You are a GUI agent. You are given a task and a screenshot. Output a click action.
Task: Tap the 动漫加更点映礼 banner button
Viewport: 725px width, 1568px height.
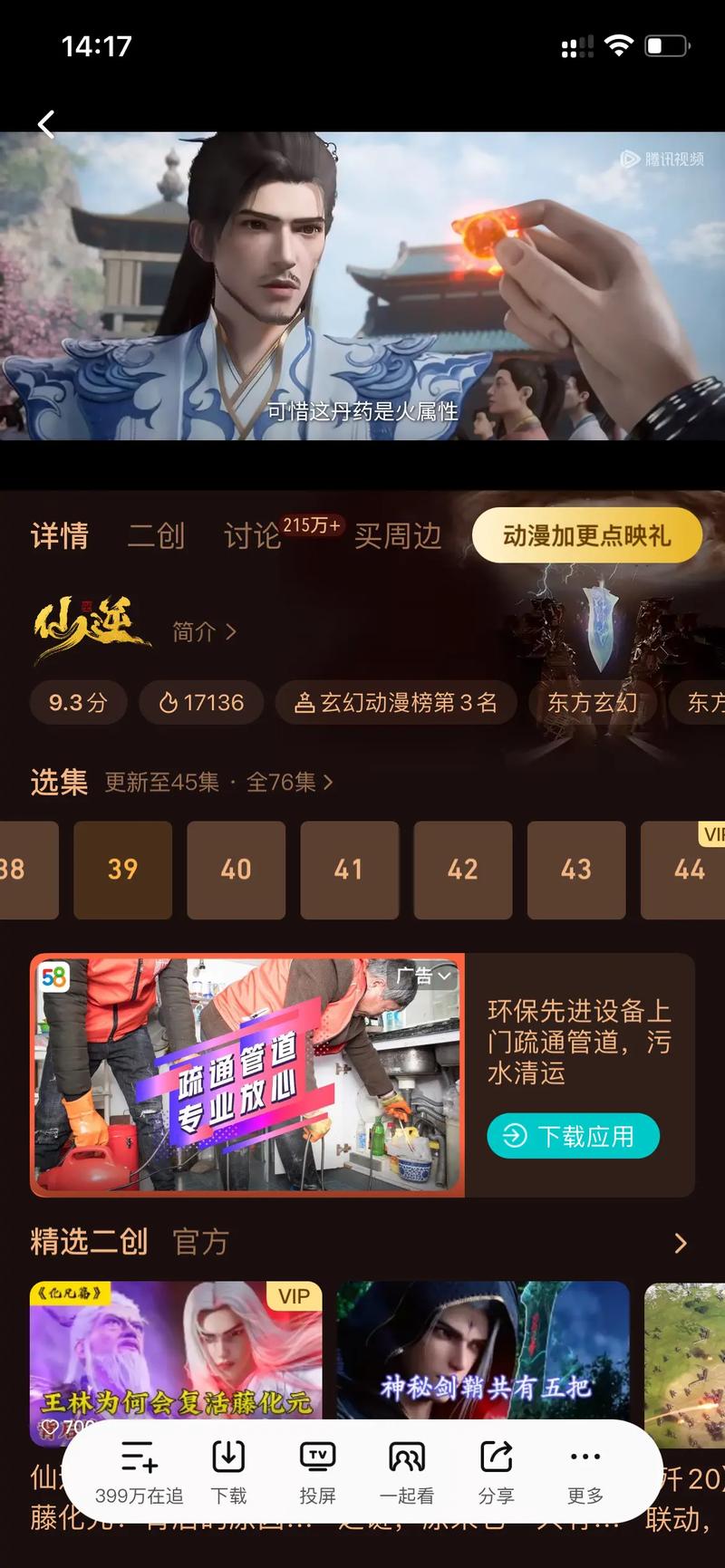(x=586, y=535)
